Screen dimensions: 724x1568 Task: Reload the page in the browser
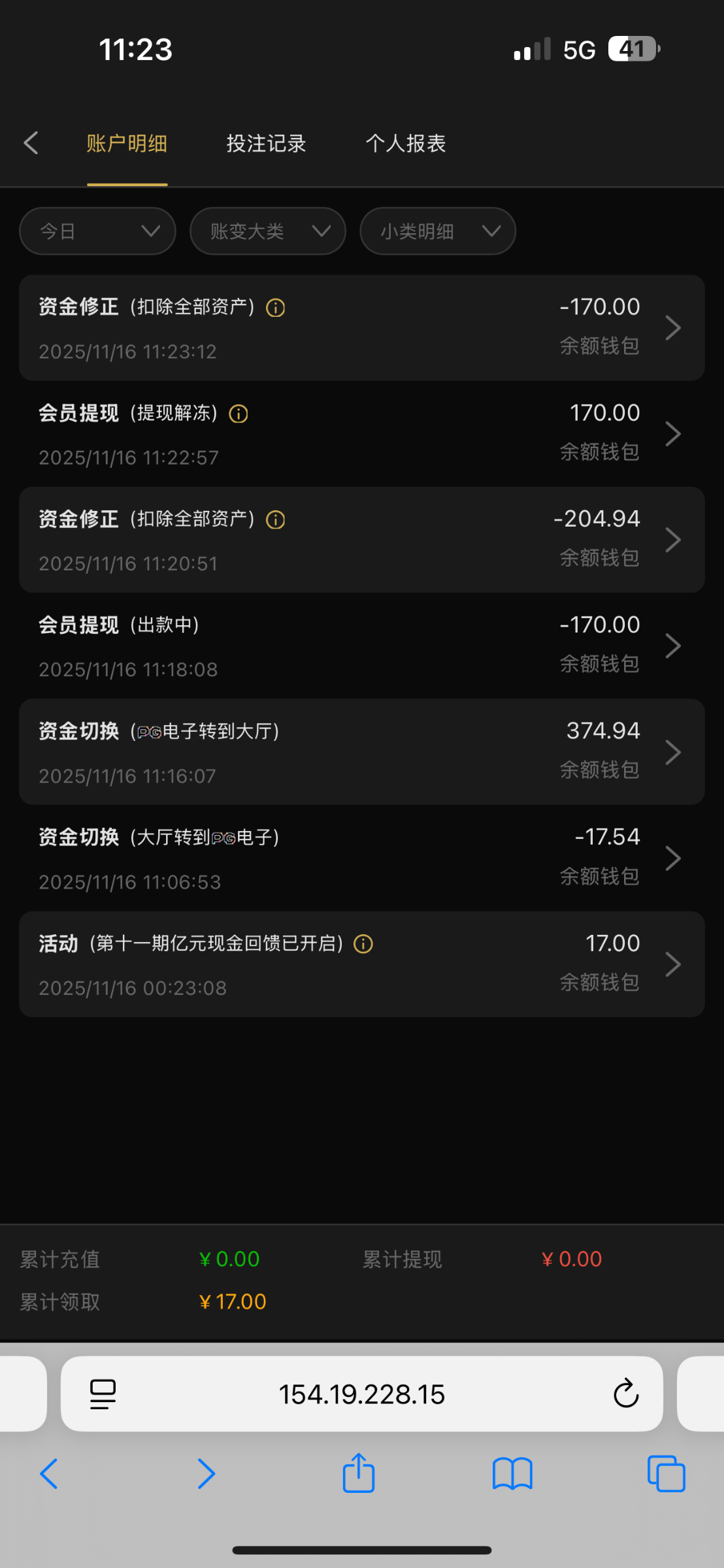(x=625, y=1394)
